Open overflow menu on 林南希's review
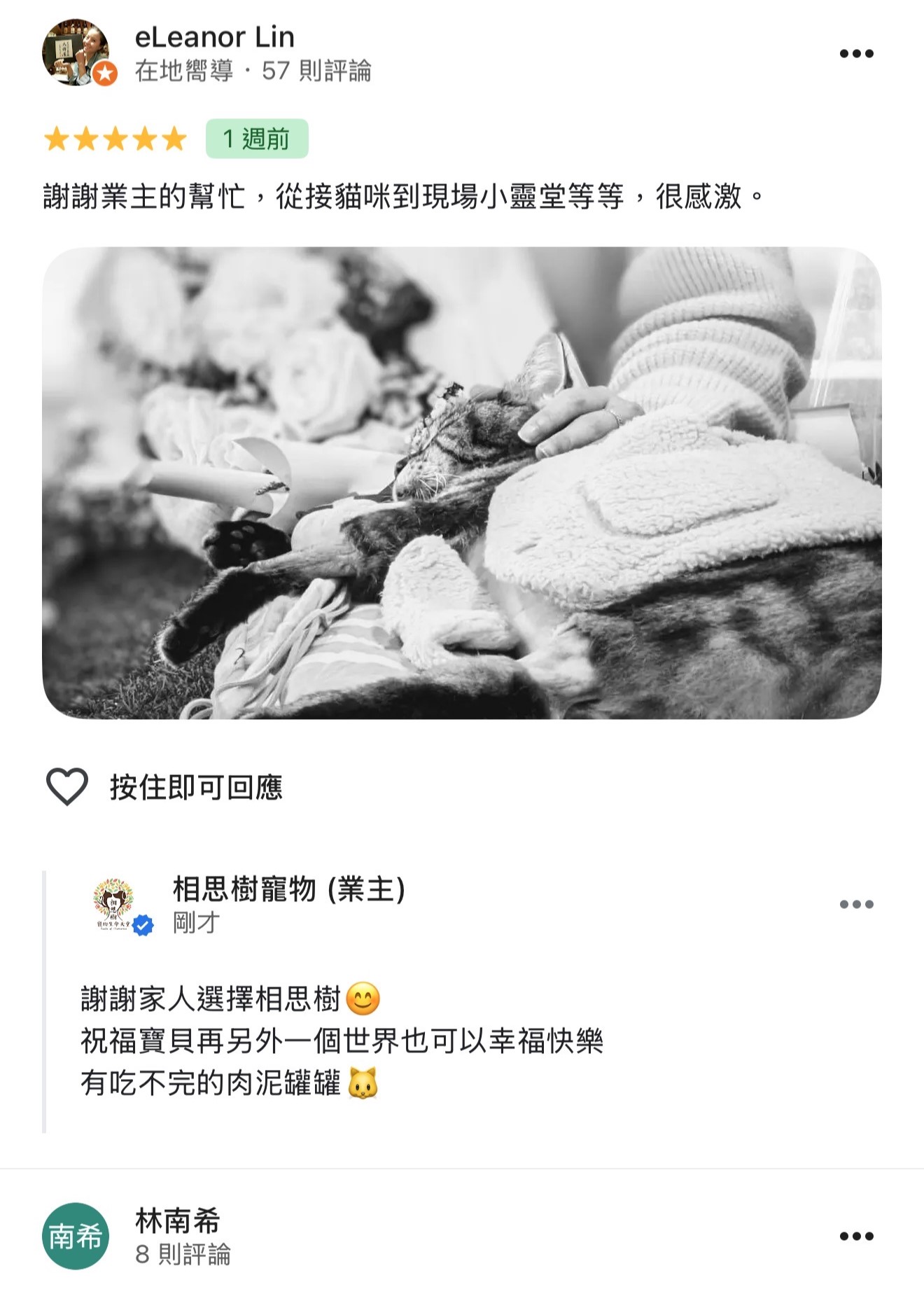 pyautogui.click(x=856, y=1236)
